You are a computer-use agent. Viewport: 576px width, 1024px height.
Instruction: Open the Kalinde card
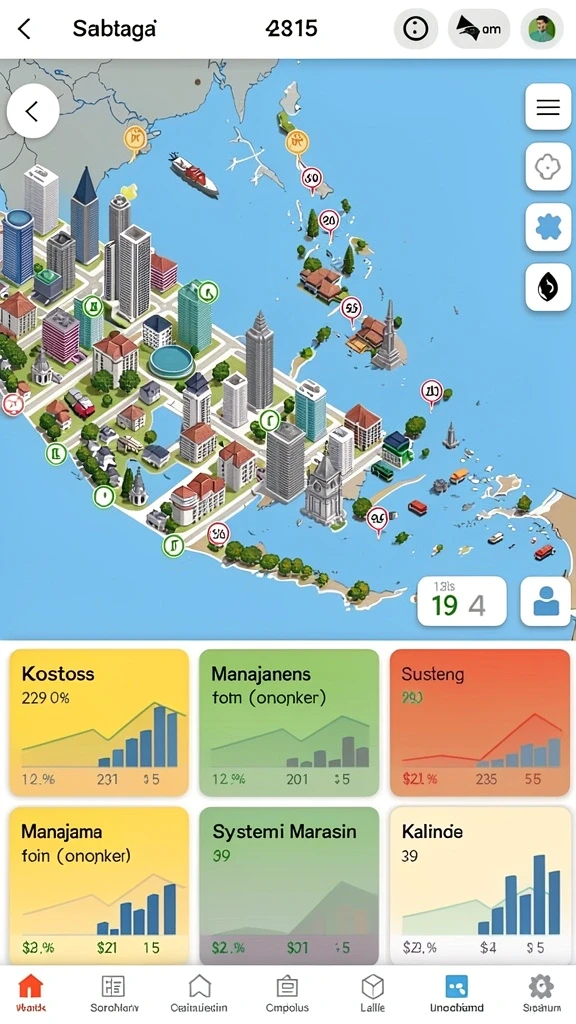[479, 886]
